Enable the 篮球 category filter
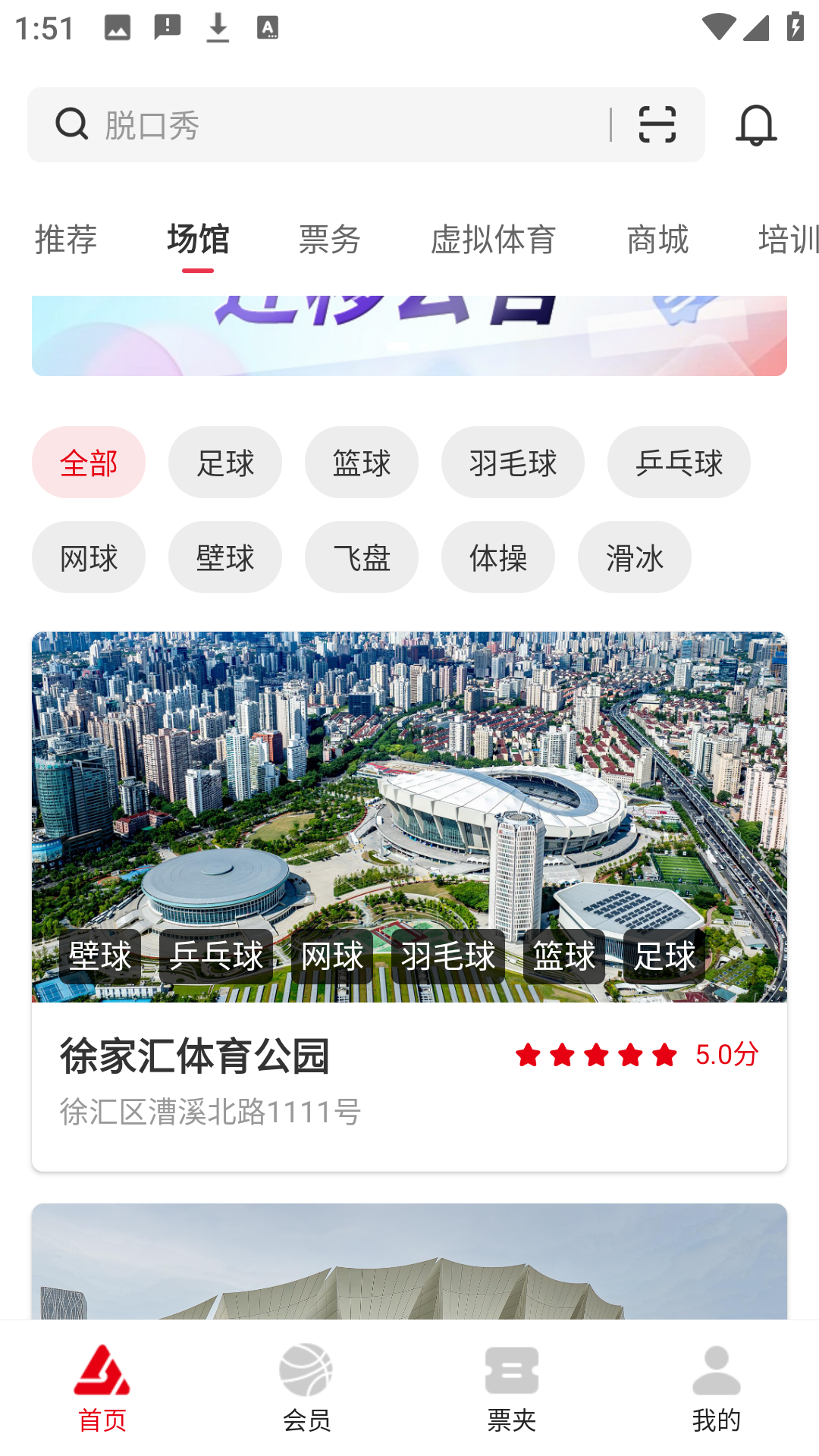Screen dimensions: 819x1456 coord(361,463)
